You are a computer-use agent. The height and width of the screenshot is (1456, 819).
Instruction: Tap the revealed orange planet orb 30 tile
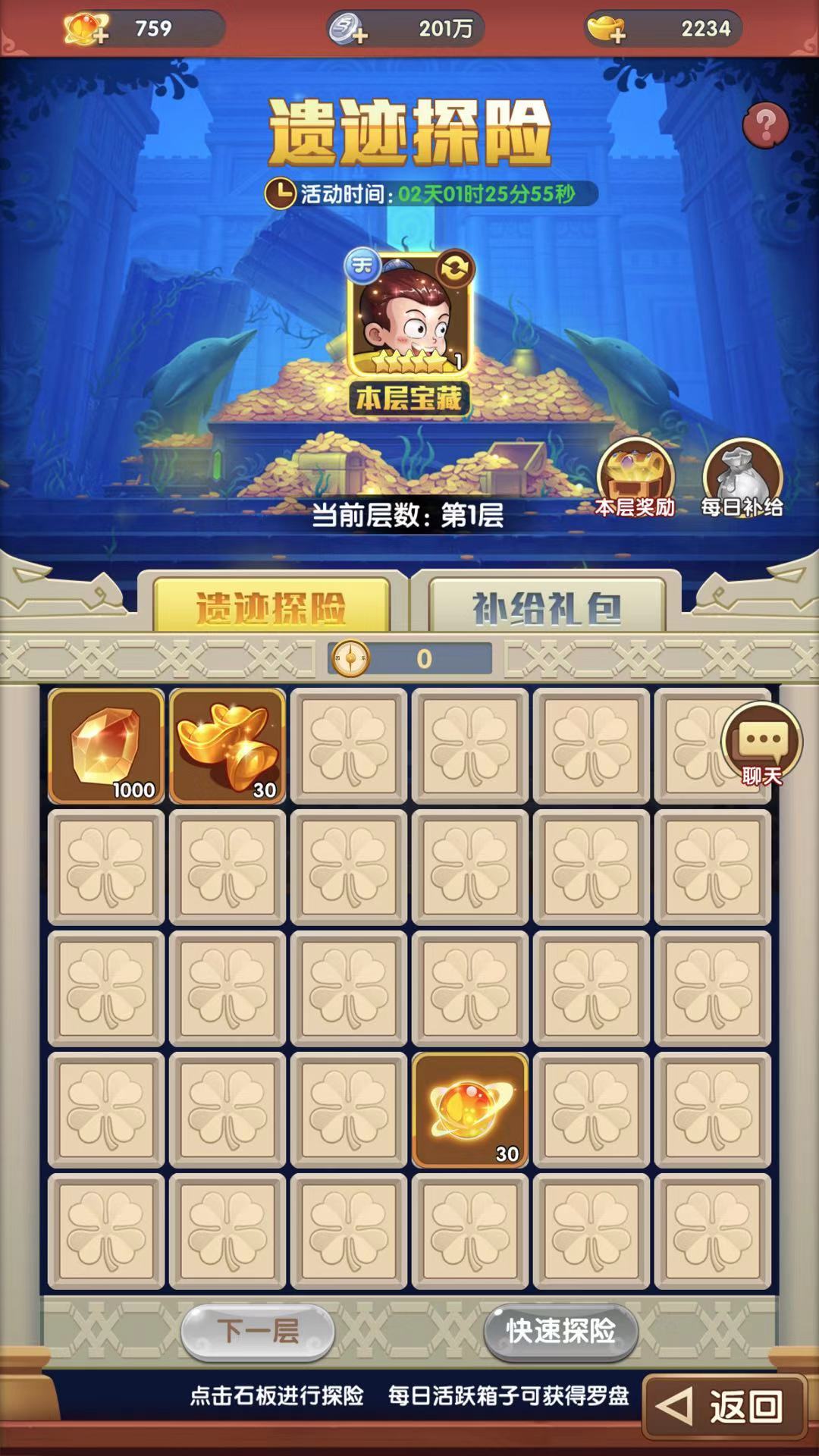point(470,1110)
